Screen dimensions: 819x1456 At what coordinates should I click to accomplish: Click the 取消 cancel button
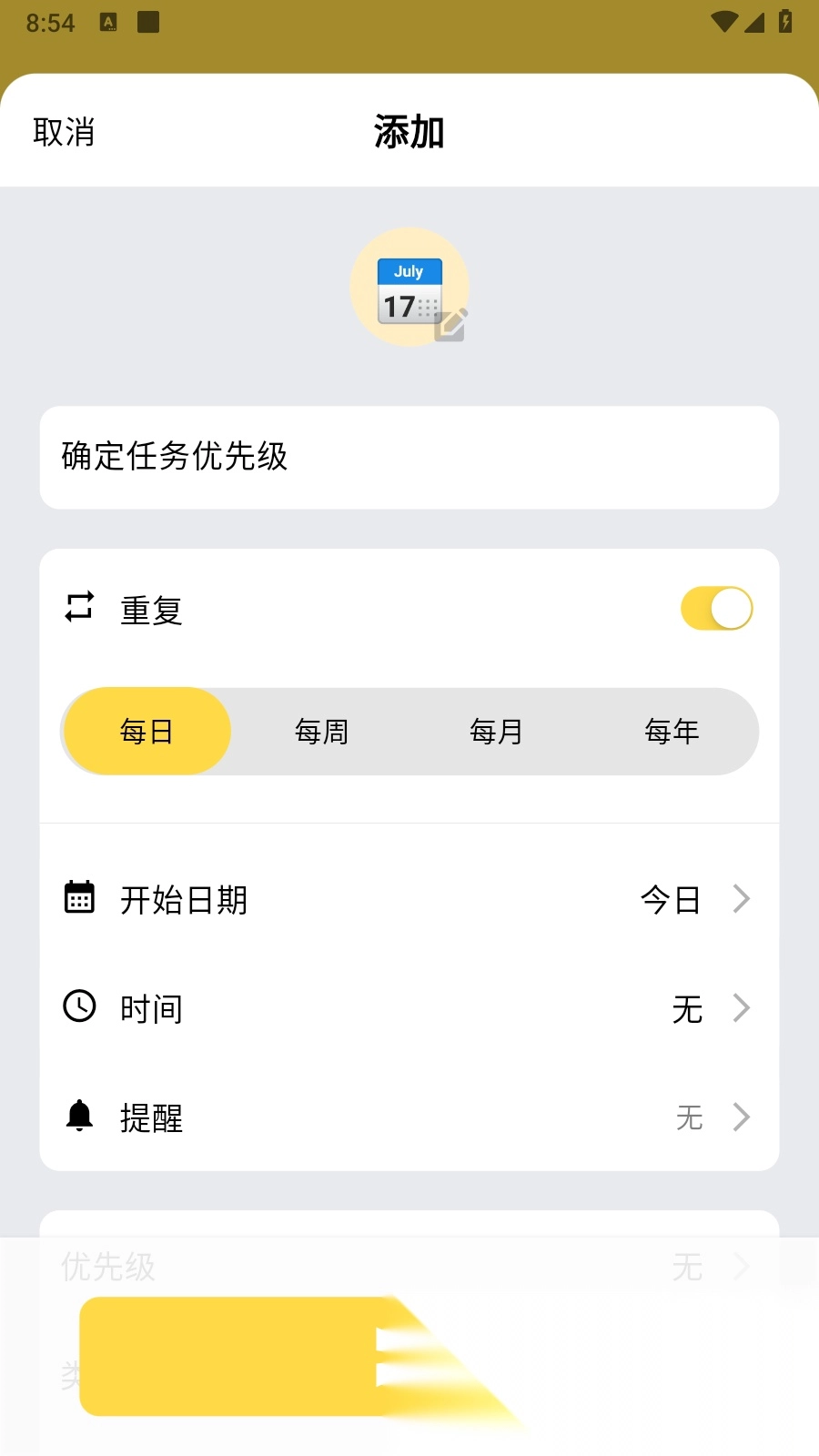point(64,132)
